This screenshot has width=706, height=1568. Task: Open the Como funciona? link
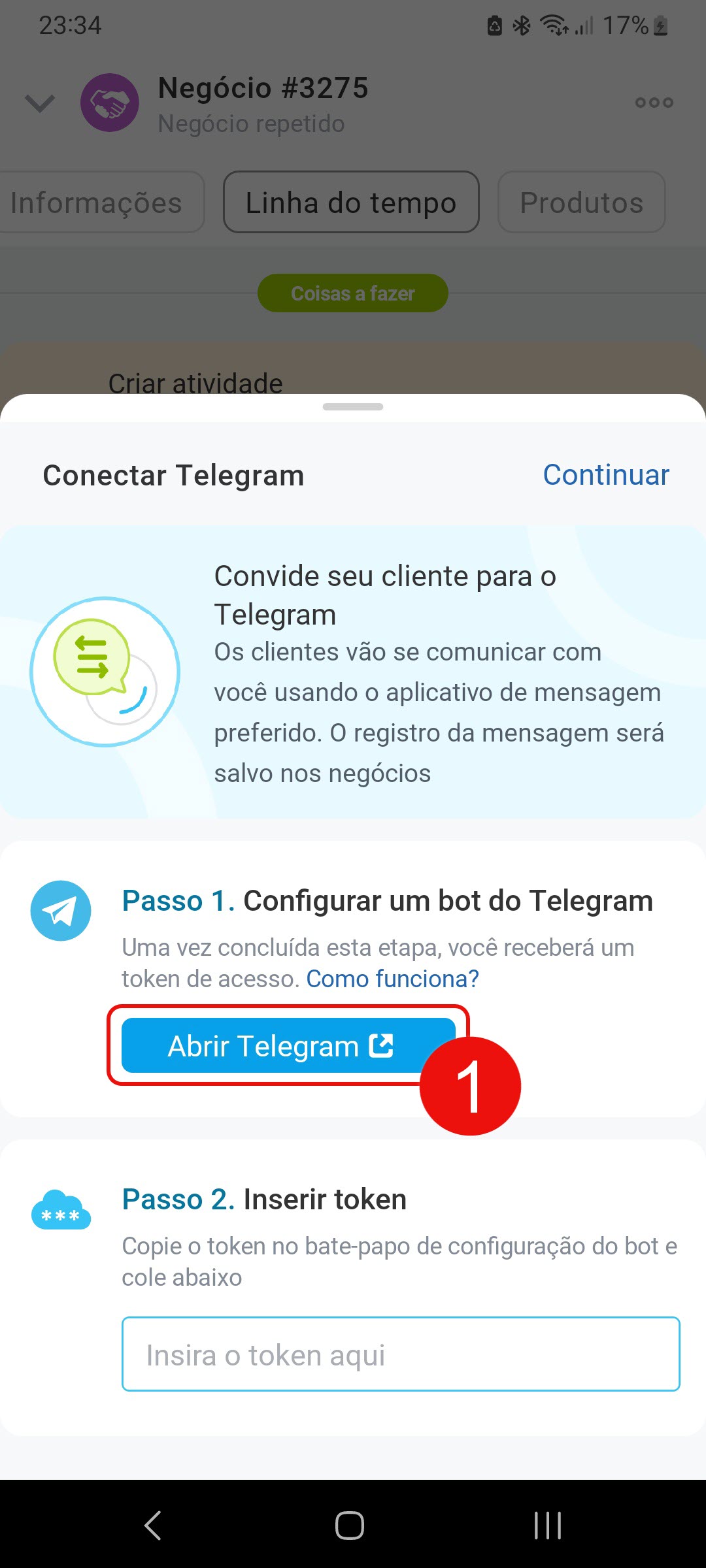(x=392, y=979)
